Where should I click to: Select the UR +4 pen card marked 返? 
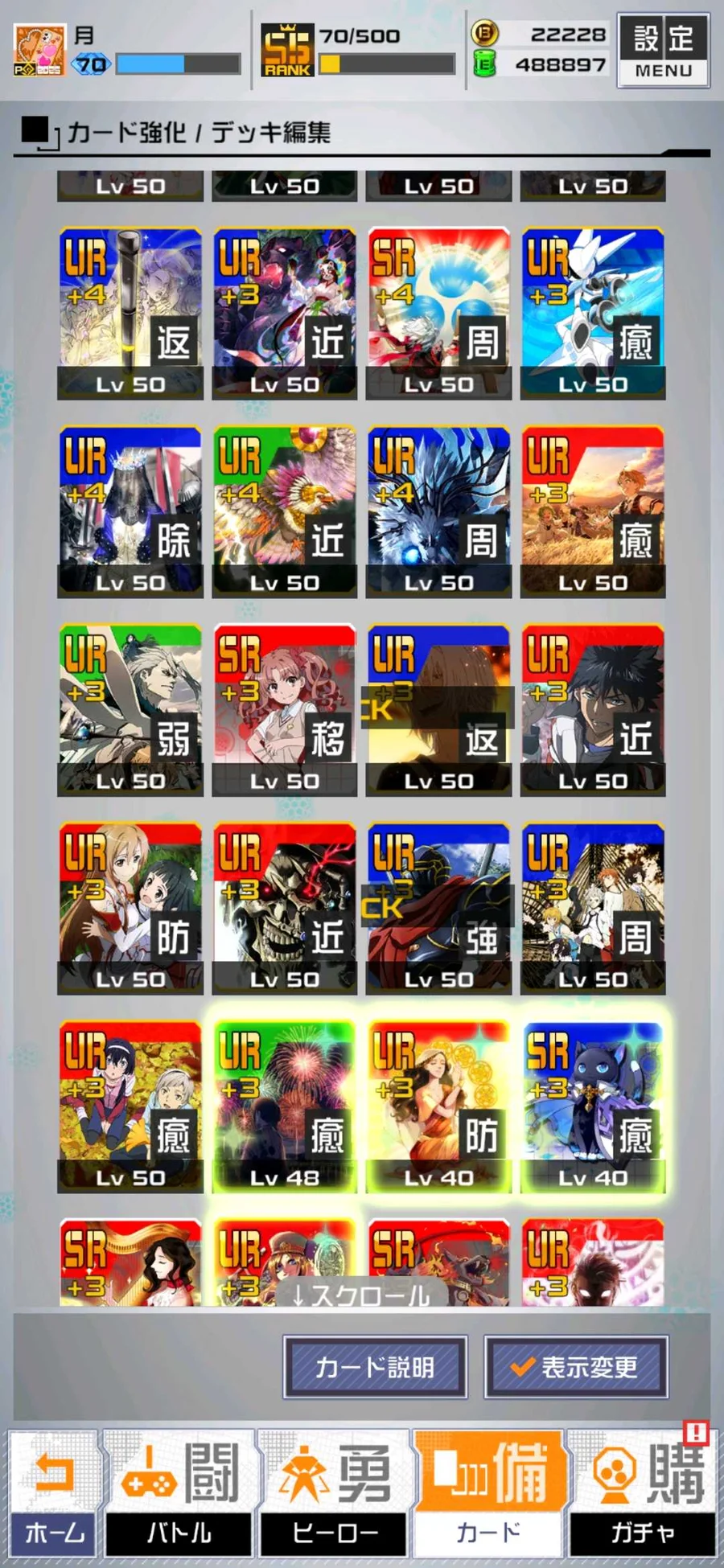pyautogui.click(x=130, y=314)
